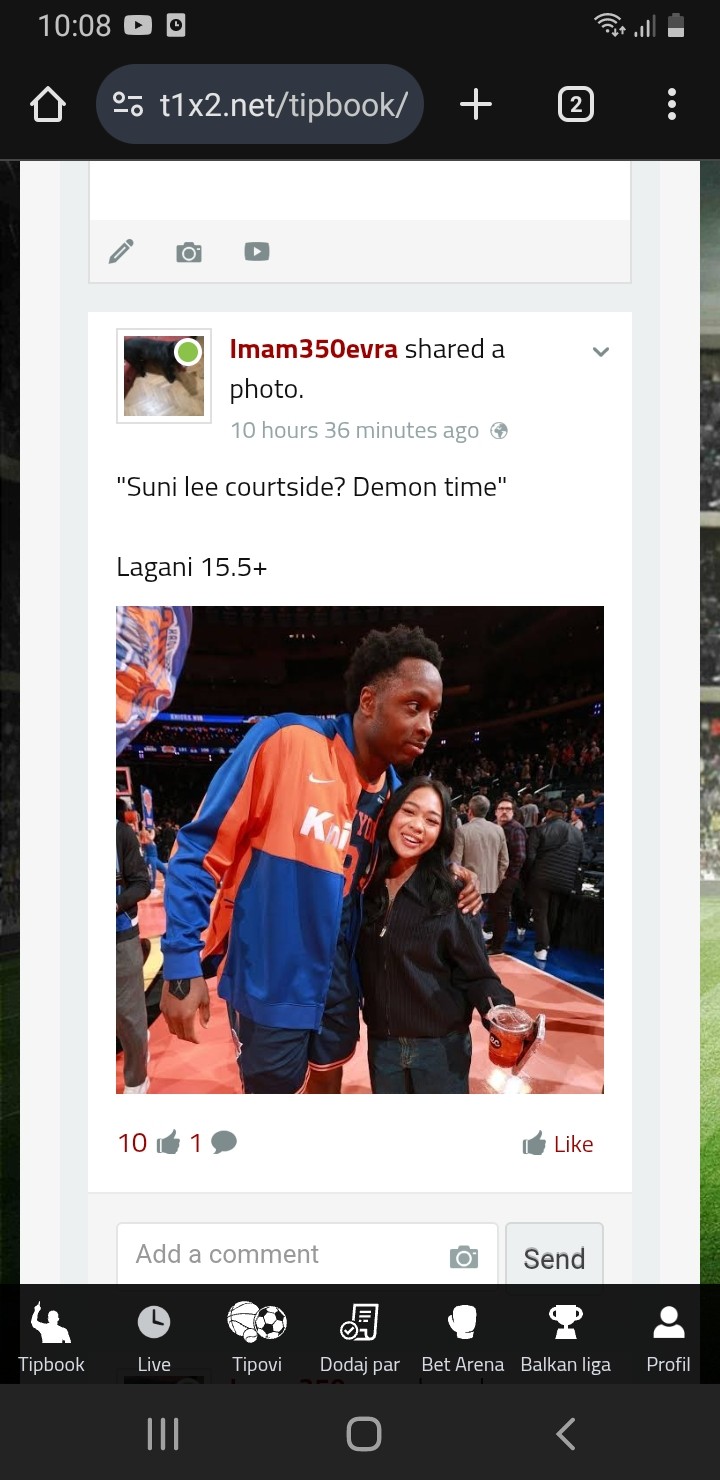Open Imam350evra's profile picture
Image resolution: width=720 pixels, height=1480 pixels.
164,376
